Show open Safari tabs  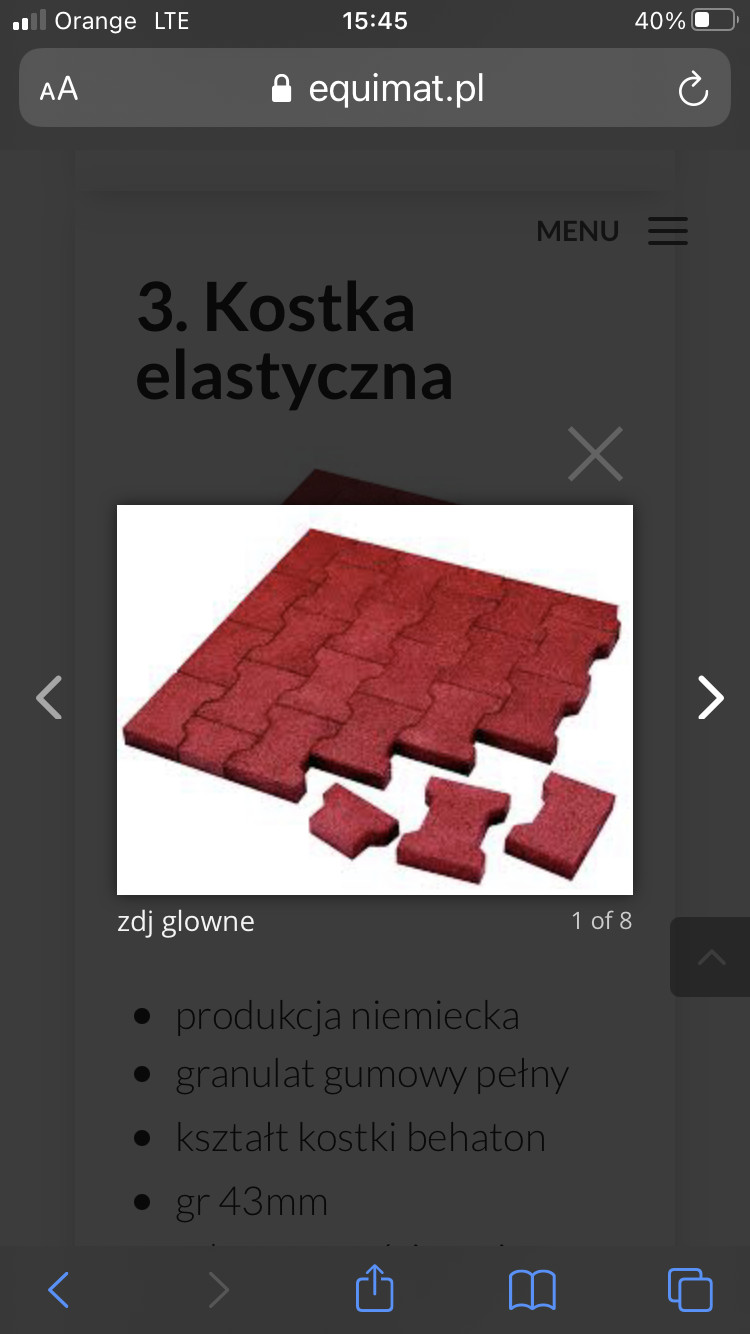pyautogui.click(x=690, y=1289)
